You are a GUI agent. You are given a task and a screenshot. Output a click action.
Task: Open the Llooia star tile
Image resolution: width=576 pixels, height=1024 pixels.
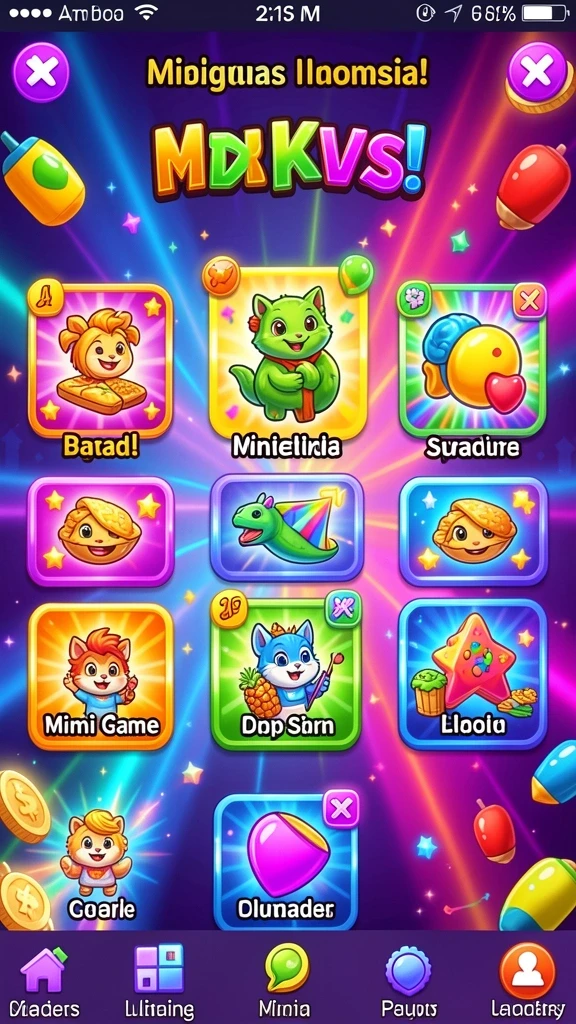click(x=473, y=674)
